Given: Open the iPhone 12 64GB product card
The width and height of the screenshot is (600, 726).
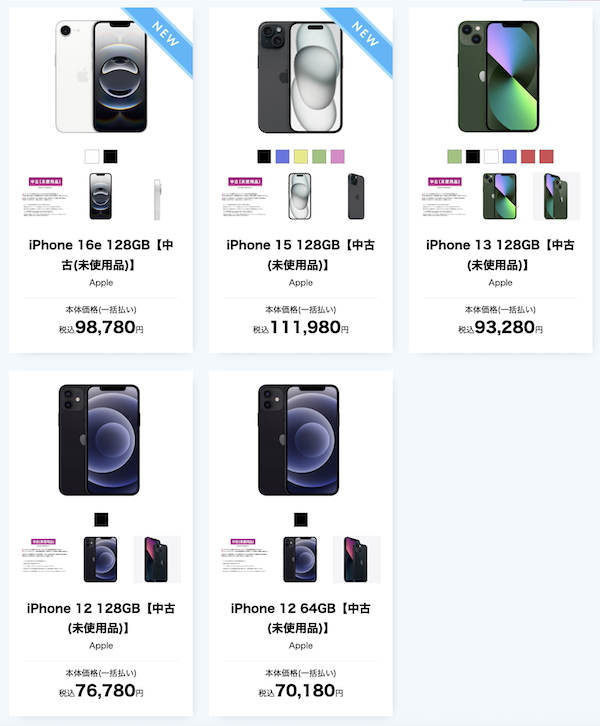Looking at the screenshot, I should (x=300, y=617).
